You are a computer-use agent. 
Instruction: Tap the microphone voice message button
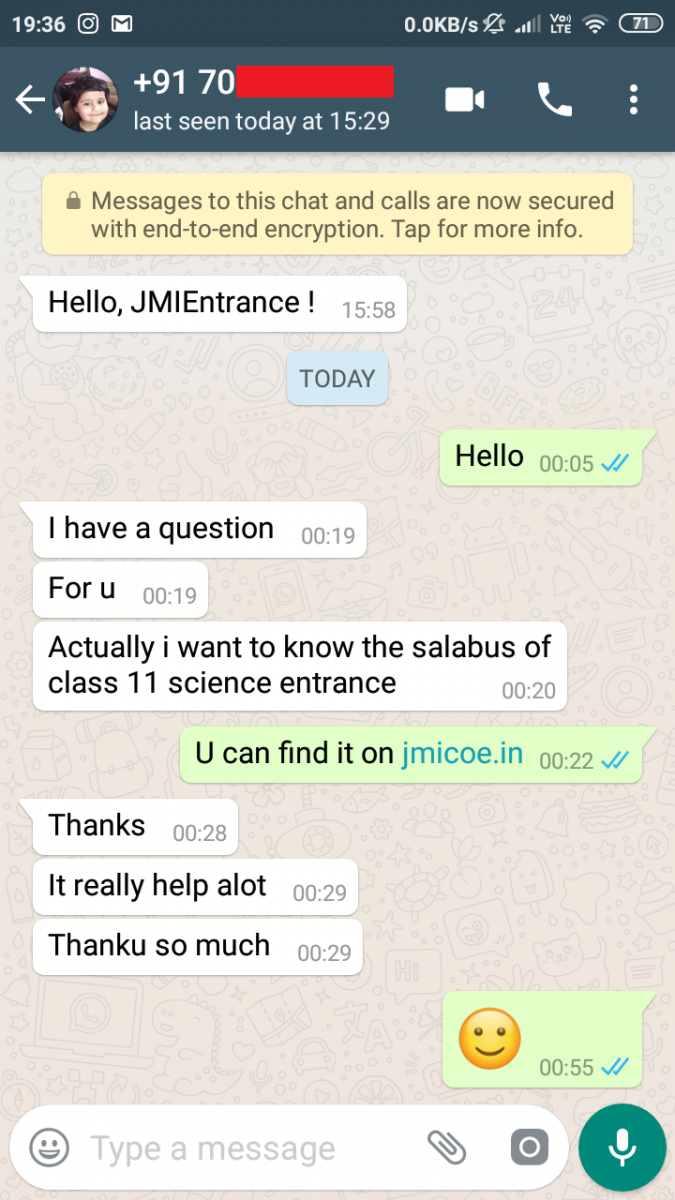click(x=622, y=1148)
